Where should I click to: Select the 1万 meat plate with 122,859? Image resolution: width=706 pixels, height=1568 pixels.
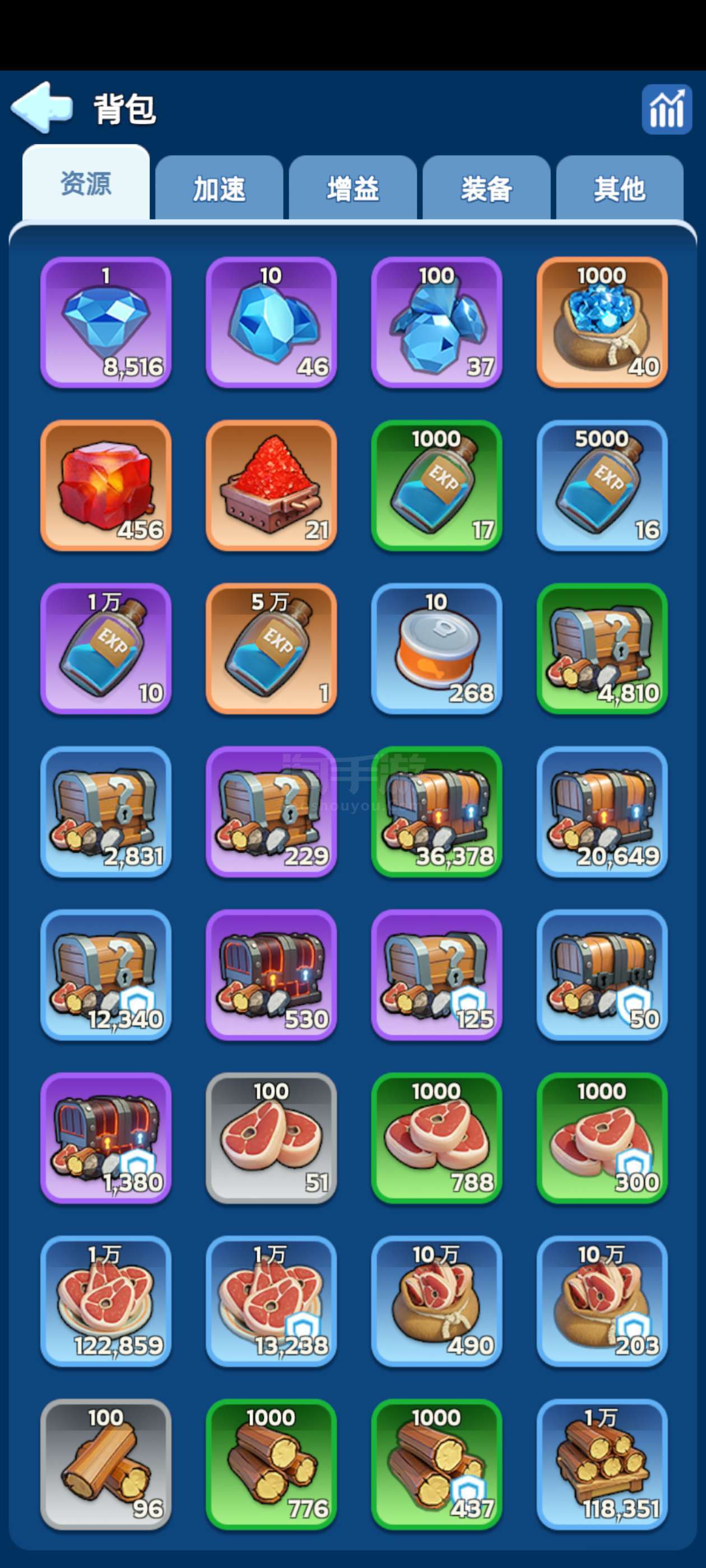(x=106, y=1301)
